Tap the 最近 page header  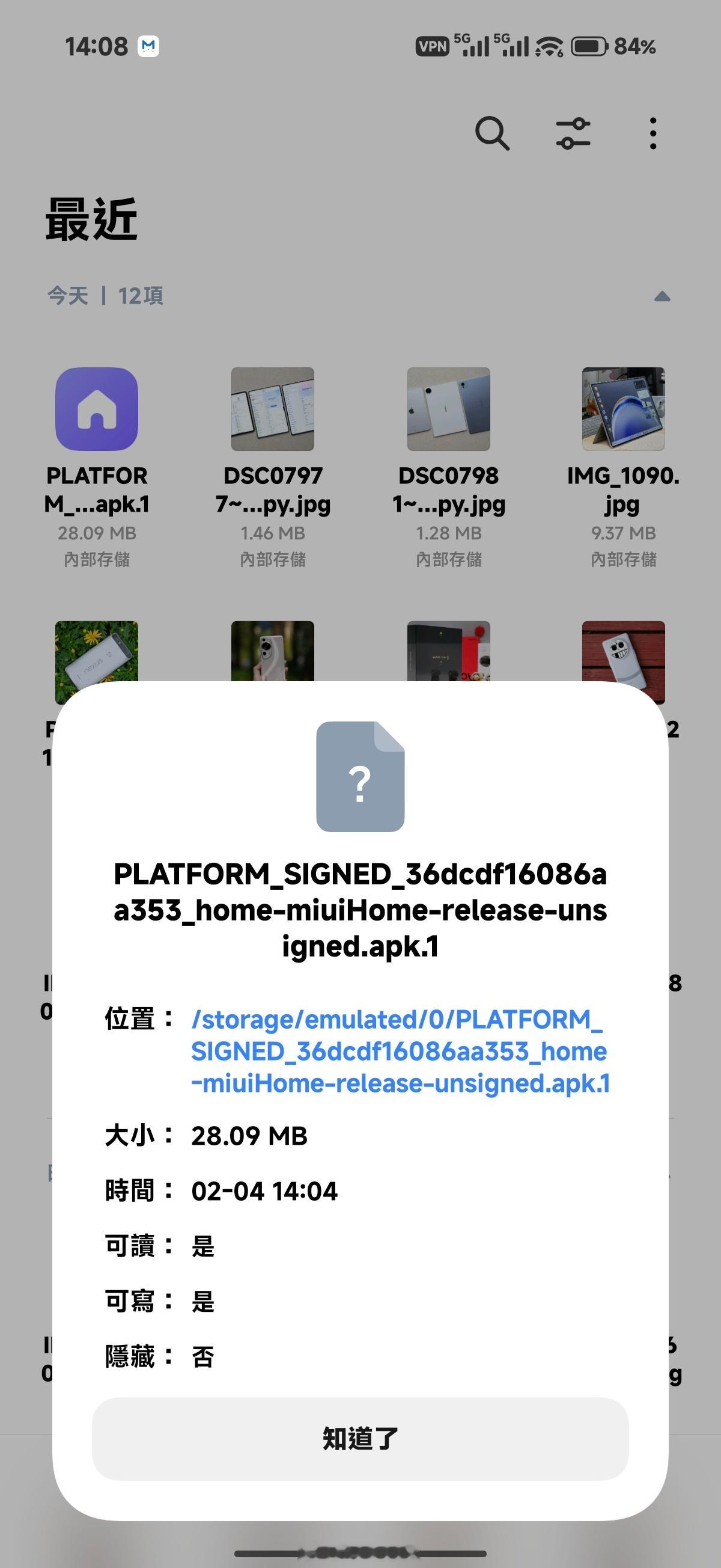point(91,222)
